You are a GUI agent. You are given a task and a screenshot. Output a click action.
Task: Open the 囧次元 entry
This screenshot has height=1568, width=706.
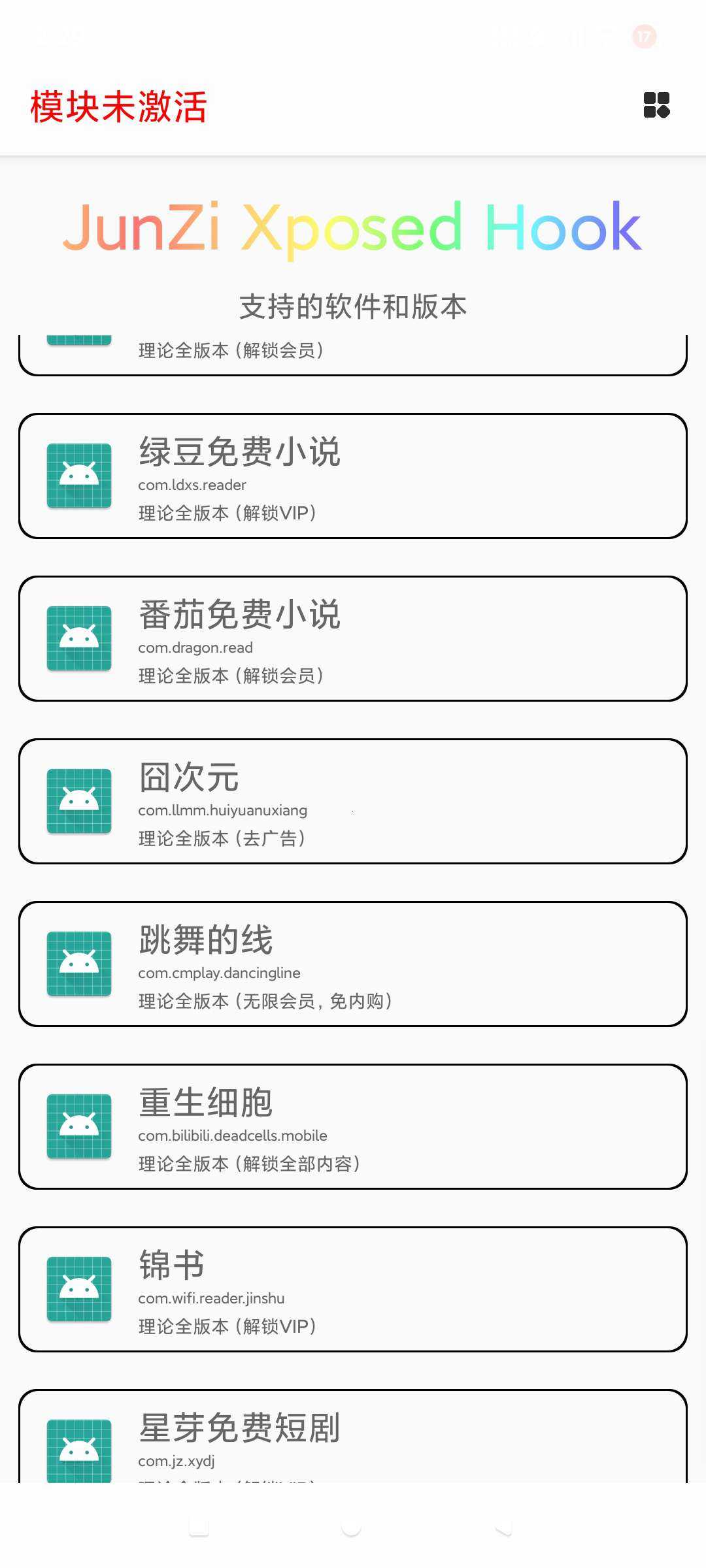353,801
